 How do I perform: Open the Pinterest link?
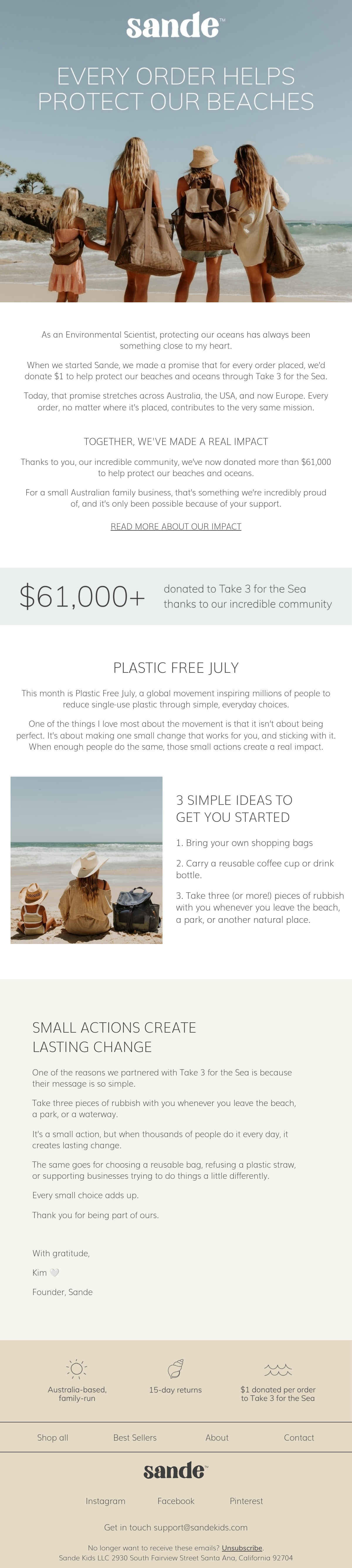246,1500
